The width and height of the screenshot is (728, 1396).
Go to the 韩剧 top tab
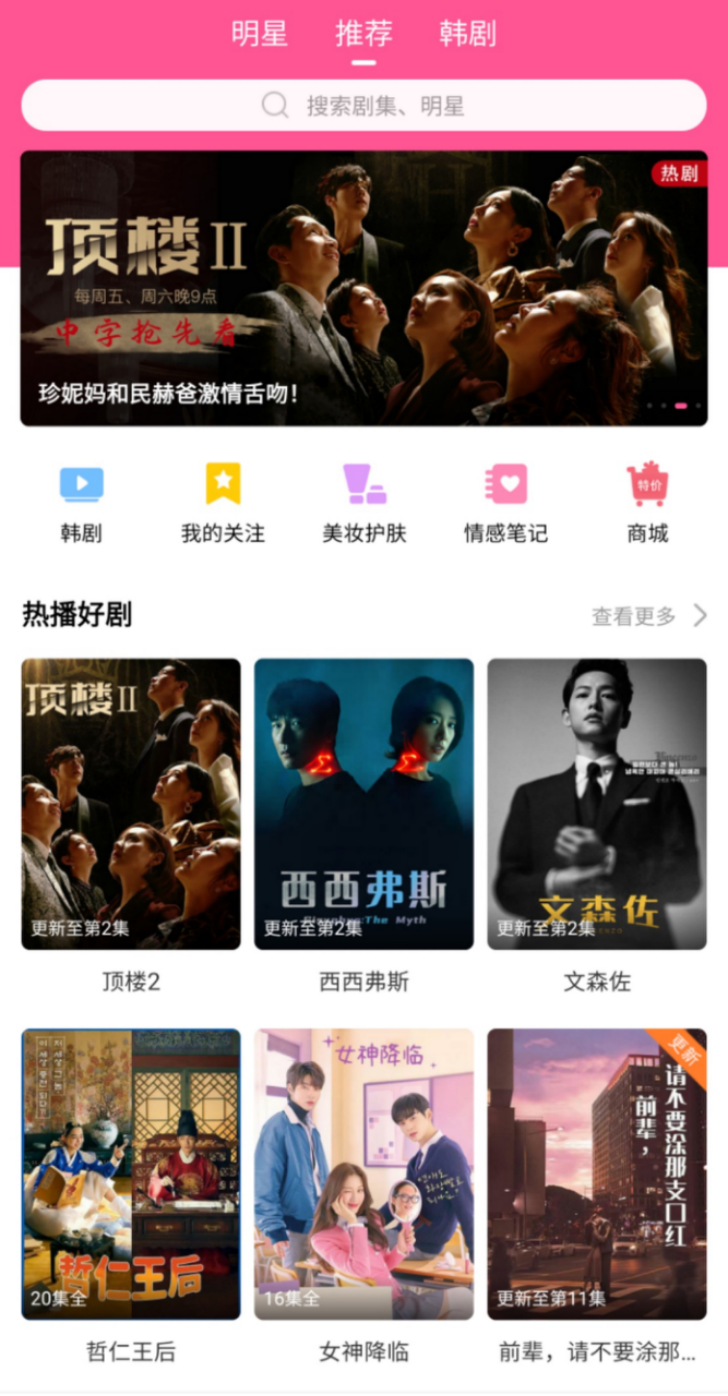[467, 34]
